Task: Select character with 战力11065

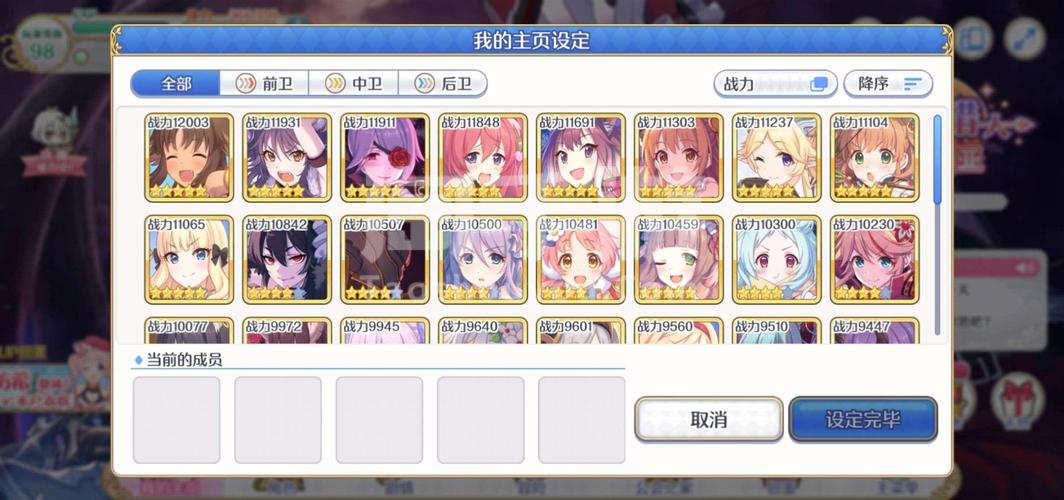Action: coord(189,259)
